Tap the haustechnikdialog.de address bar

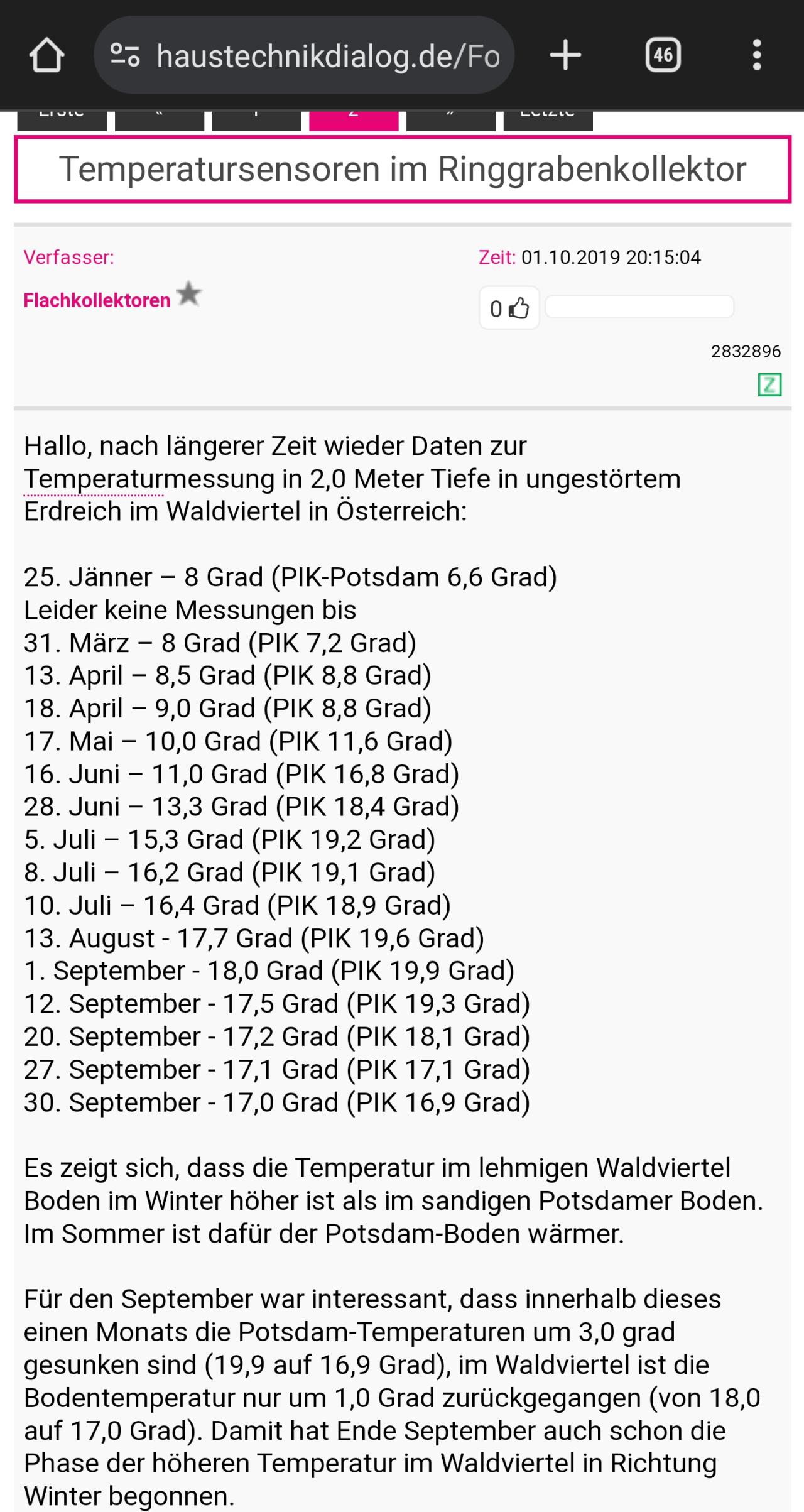304,55
